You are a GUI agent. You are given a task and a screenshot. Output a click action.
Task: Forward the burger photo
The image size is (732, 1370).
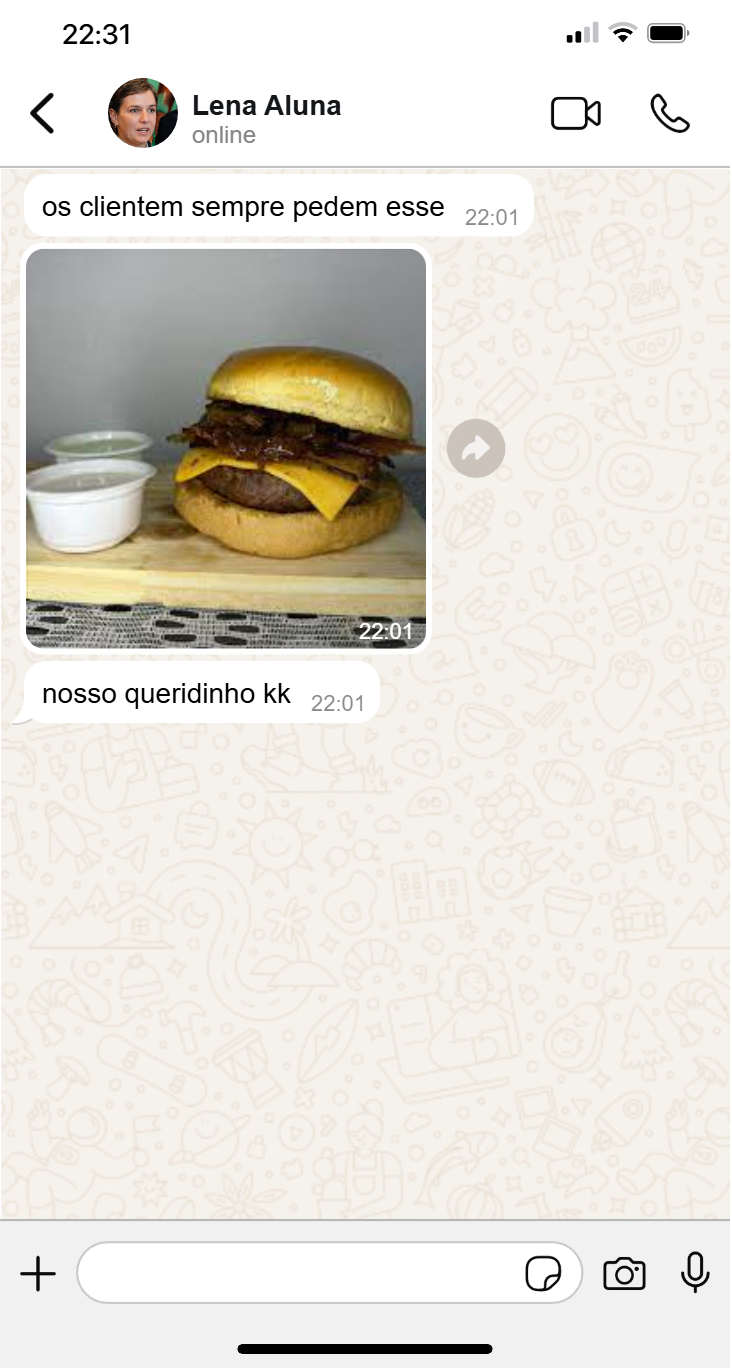475,448
